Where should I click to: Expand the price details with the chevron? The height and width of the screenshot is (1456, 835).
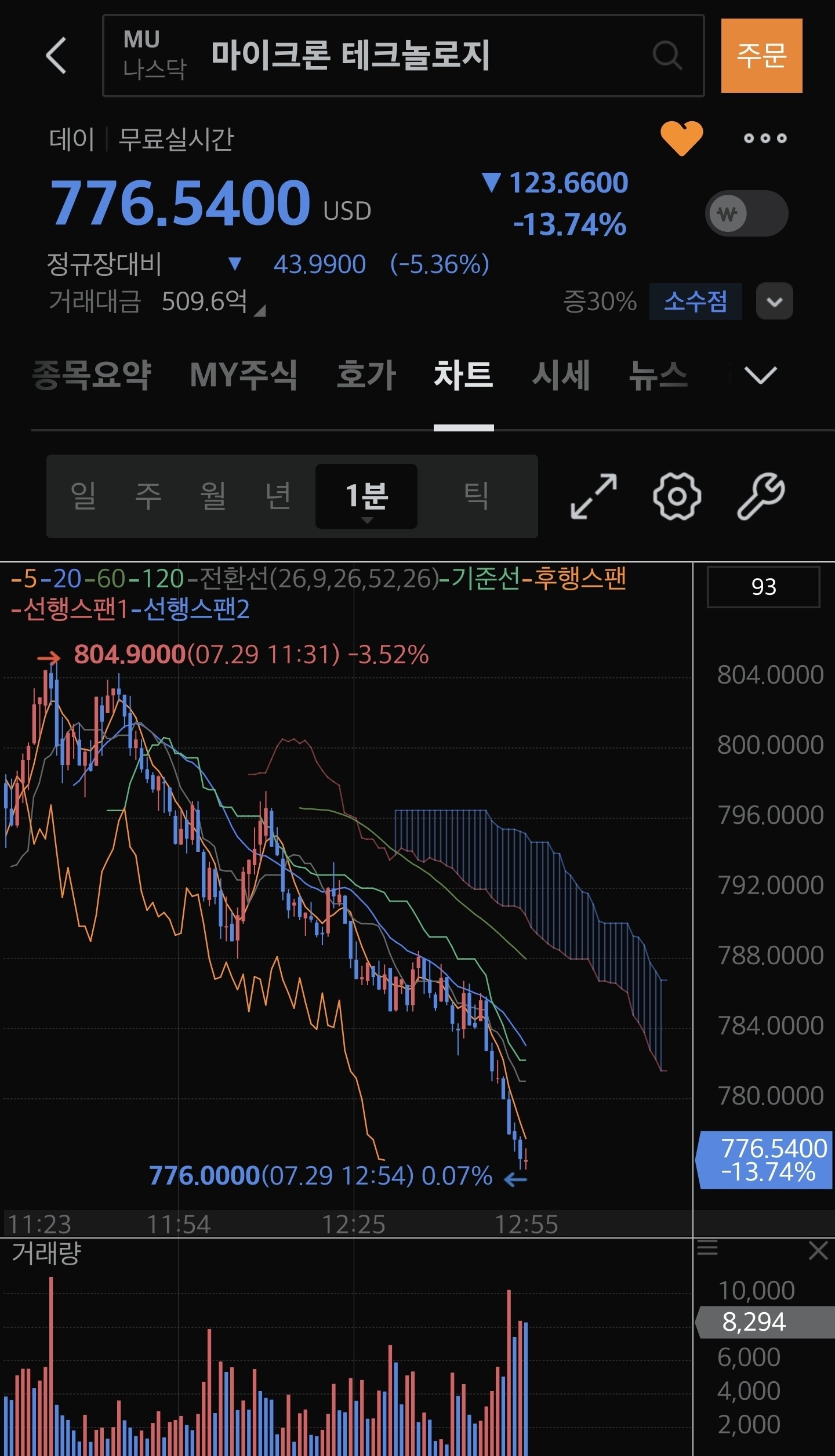[x=775, y=302]
